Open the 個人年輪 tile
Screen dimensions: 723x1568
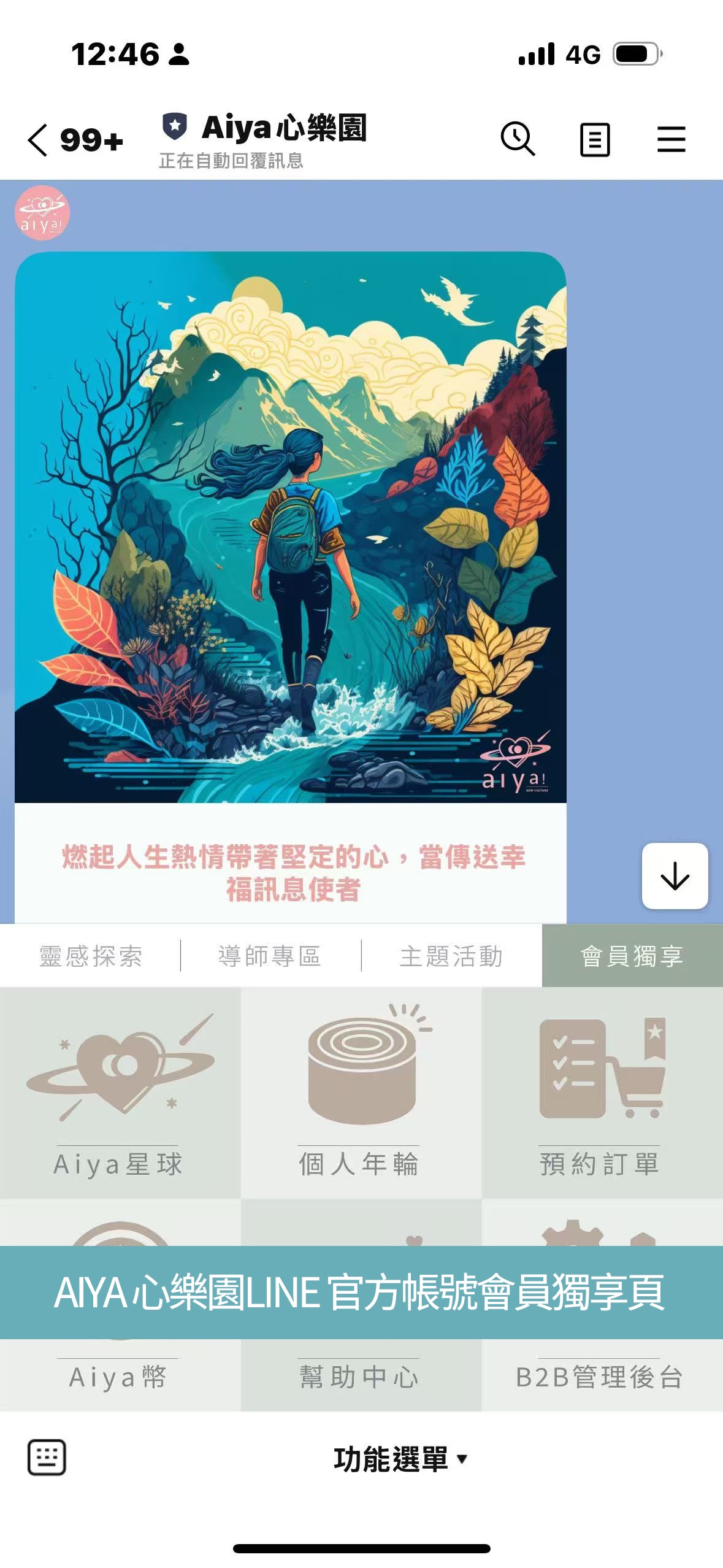361,1092
